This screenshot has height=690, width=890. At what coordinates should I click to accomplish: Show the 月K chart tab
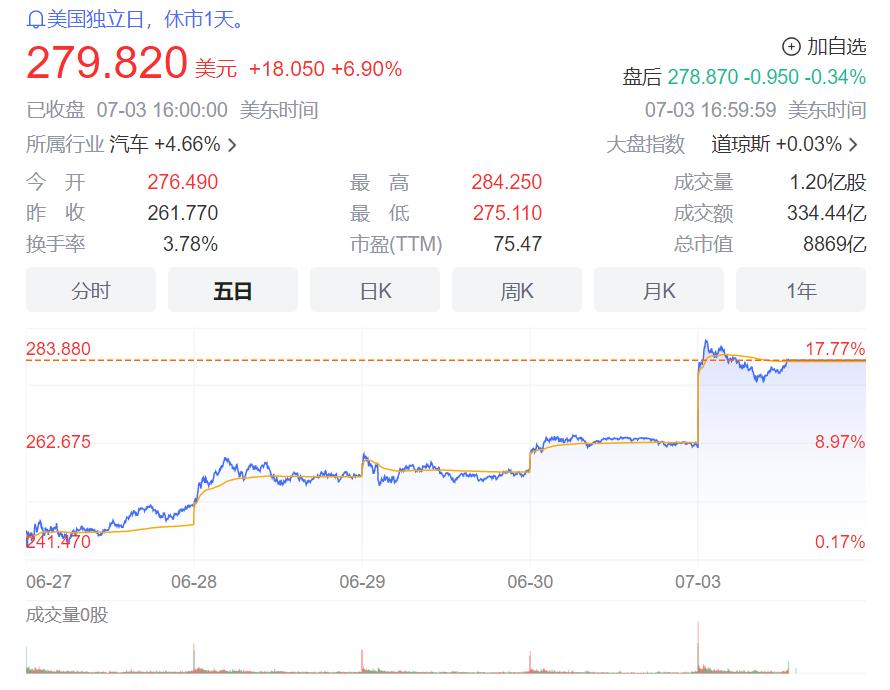coord(659,291)
